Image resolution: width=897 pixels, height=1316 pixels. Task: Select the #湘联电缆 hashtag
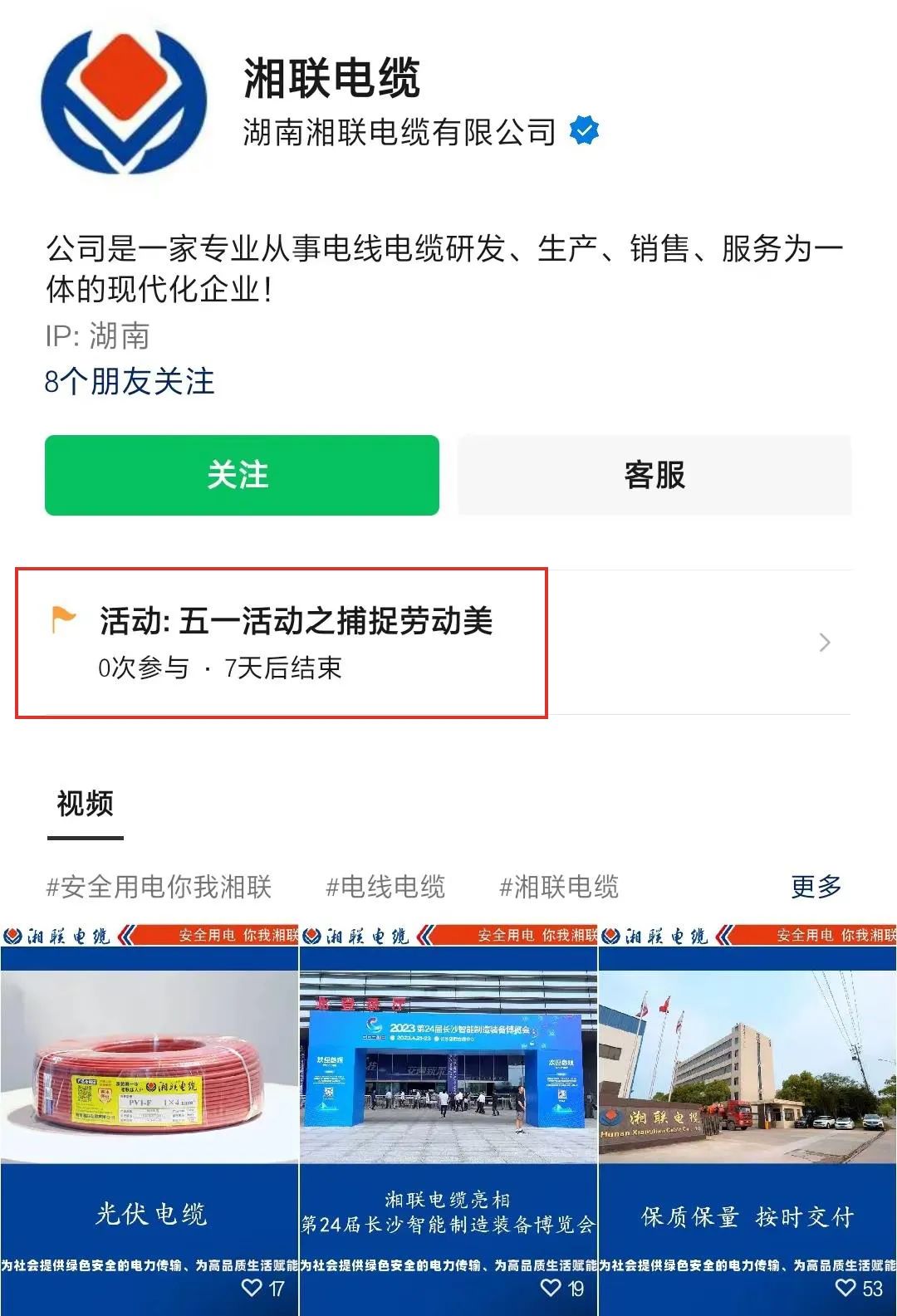tap(561, 888)
